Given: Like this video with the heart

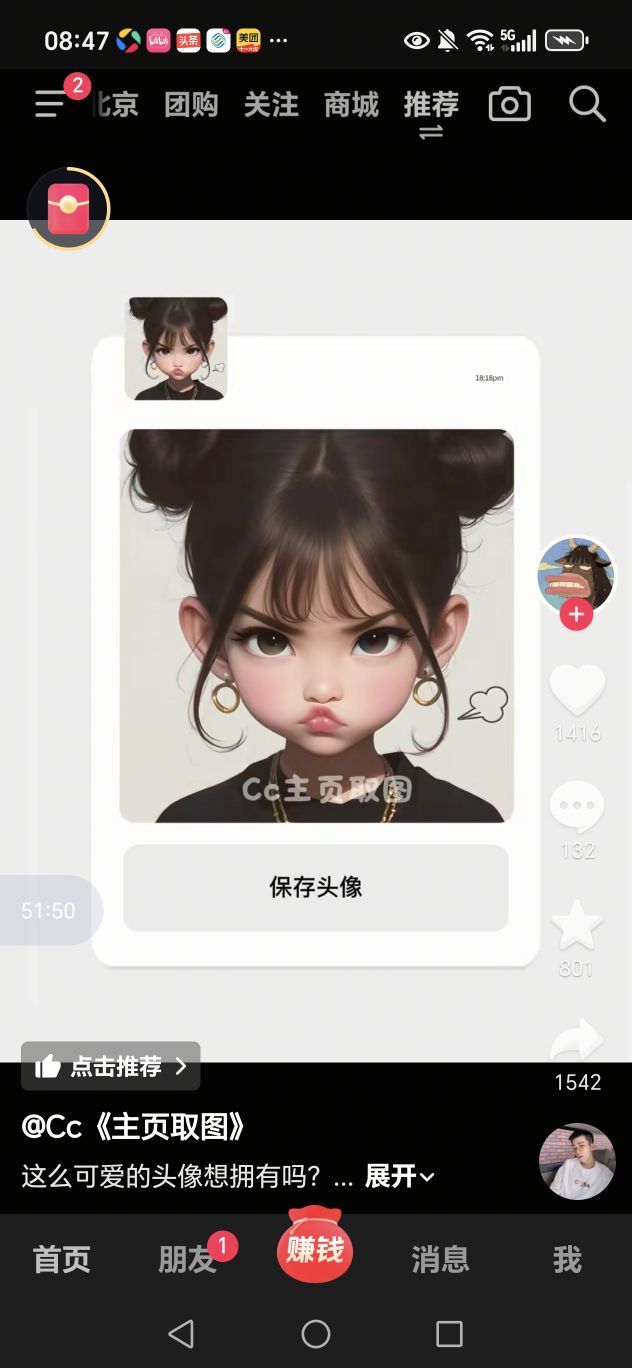Looking at the screenshot, I should coord(577,690).
